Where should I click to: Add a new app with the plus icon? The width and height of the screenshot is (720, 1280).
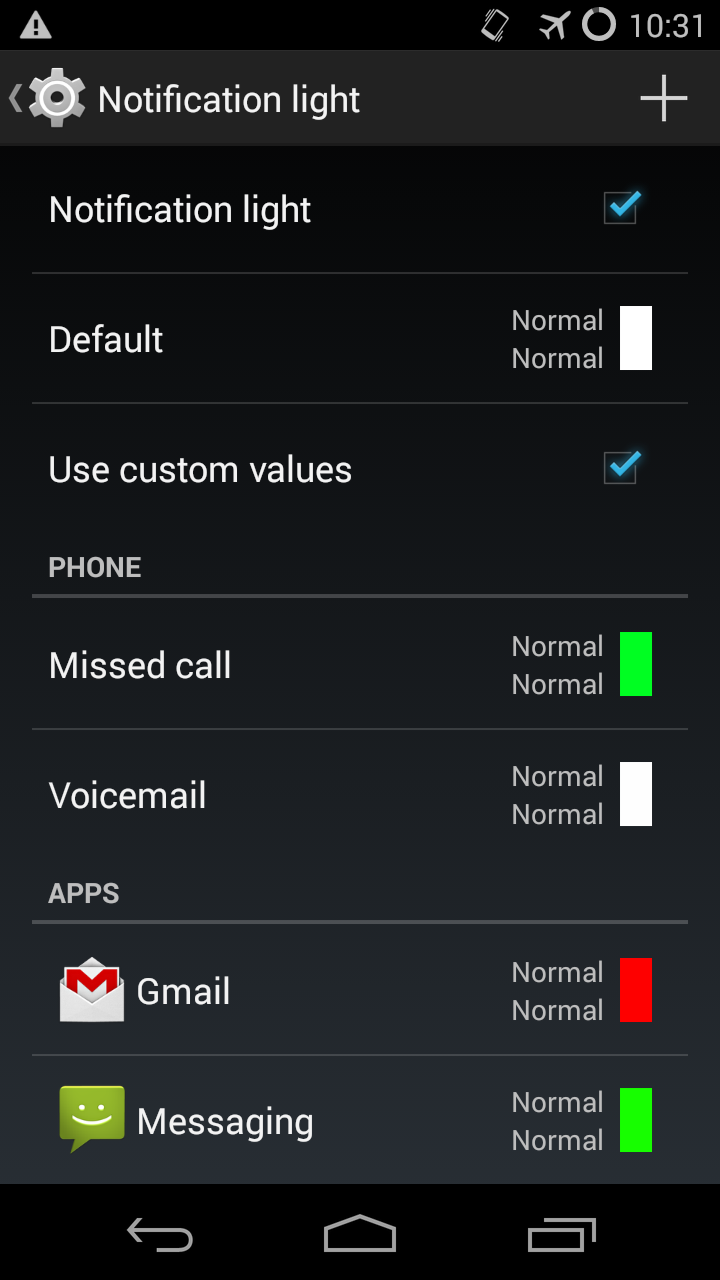(663, 99)
